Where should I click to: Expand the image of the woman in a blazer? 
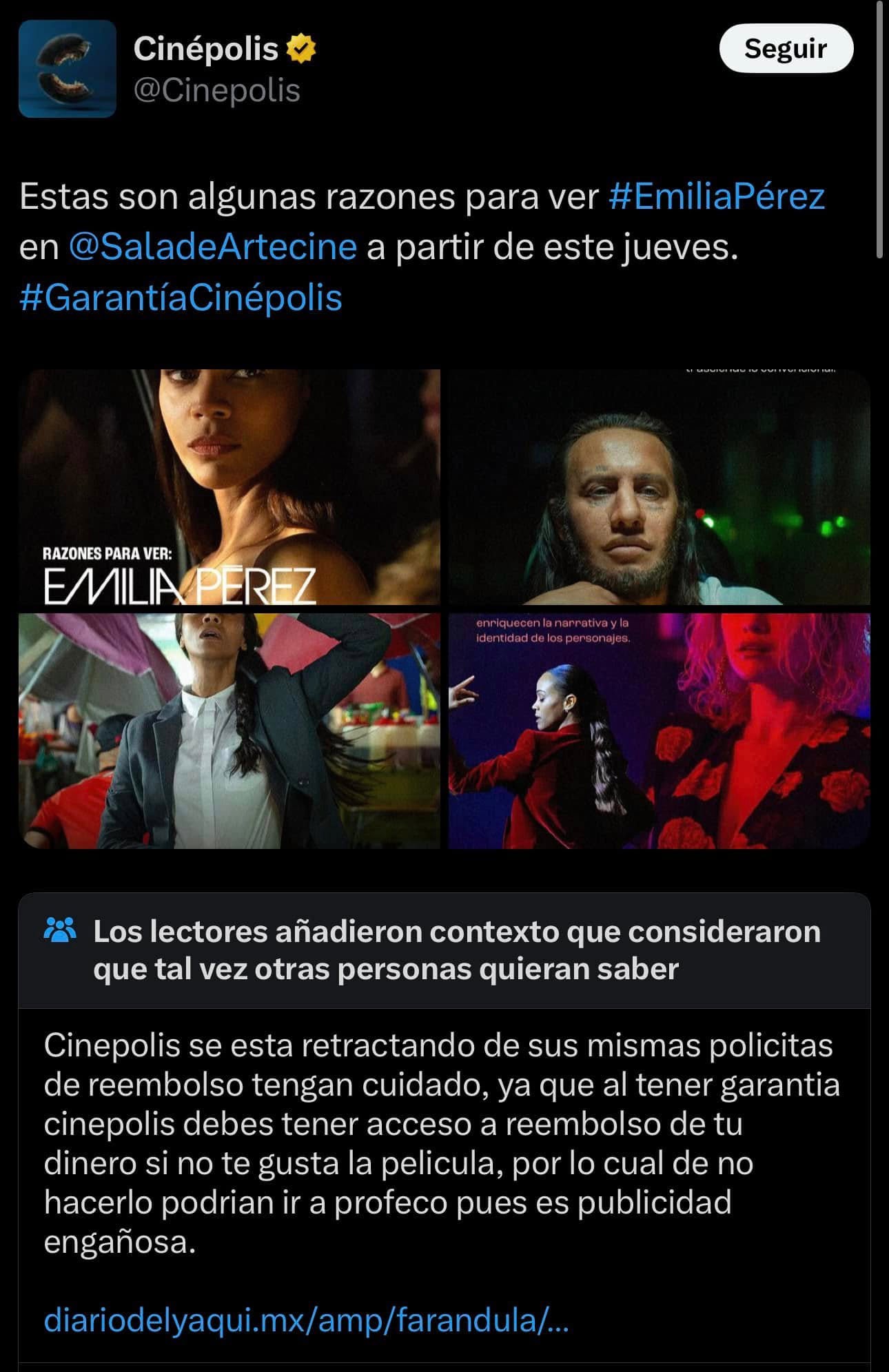(229, 730)
